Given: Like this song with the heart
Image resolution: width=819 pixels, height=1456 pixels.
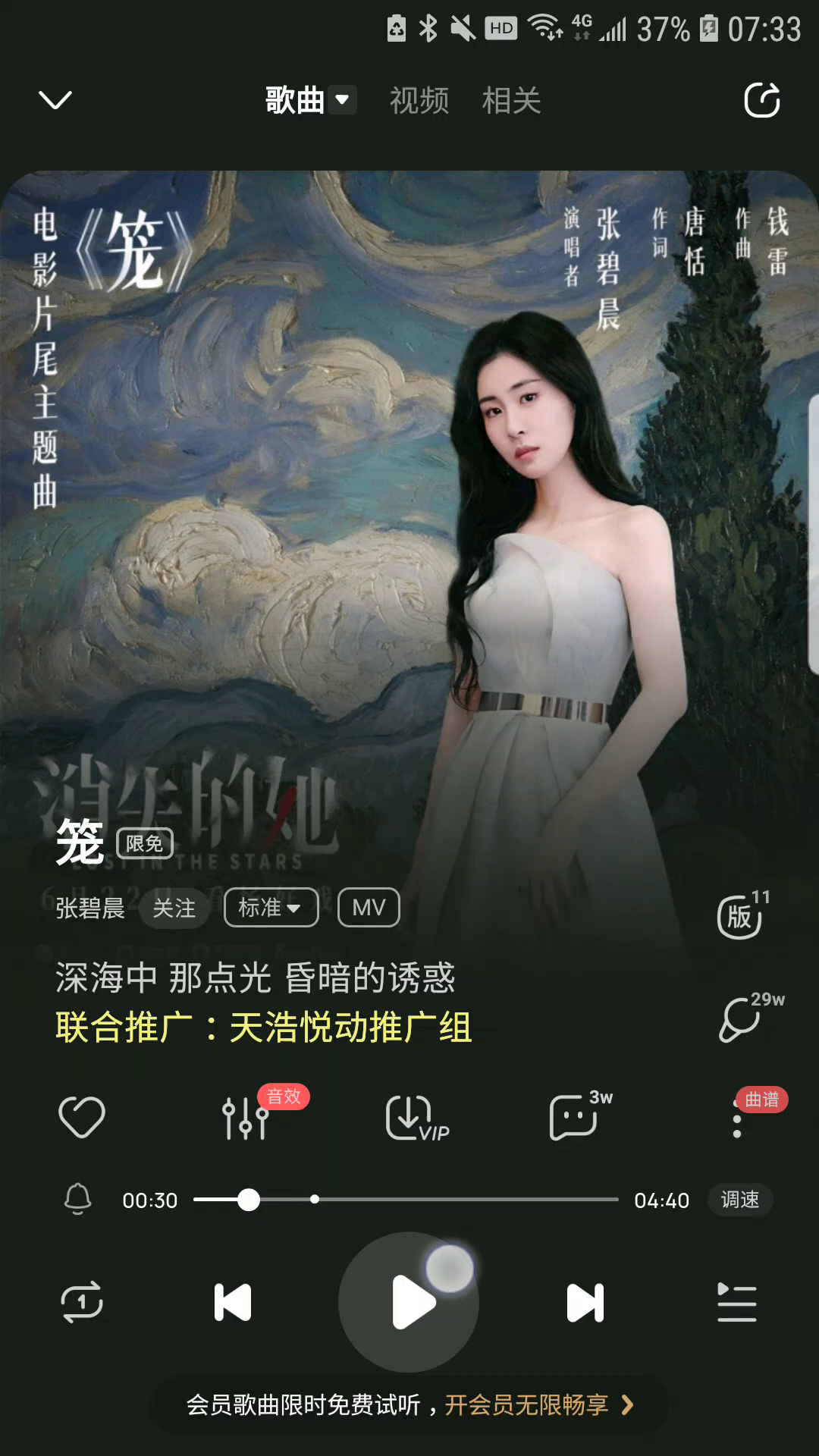Looking at the screenshot, I should [x=82, y=1117].
